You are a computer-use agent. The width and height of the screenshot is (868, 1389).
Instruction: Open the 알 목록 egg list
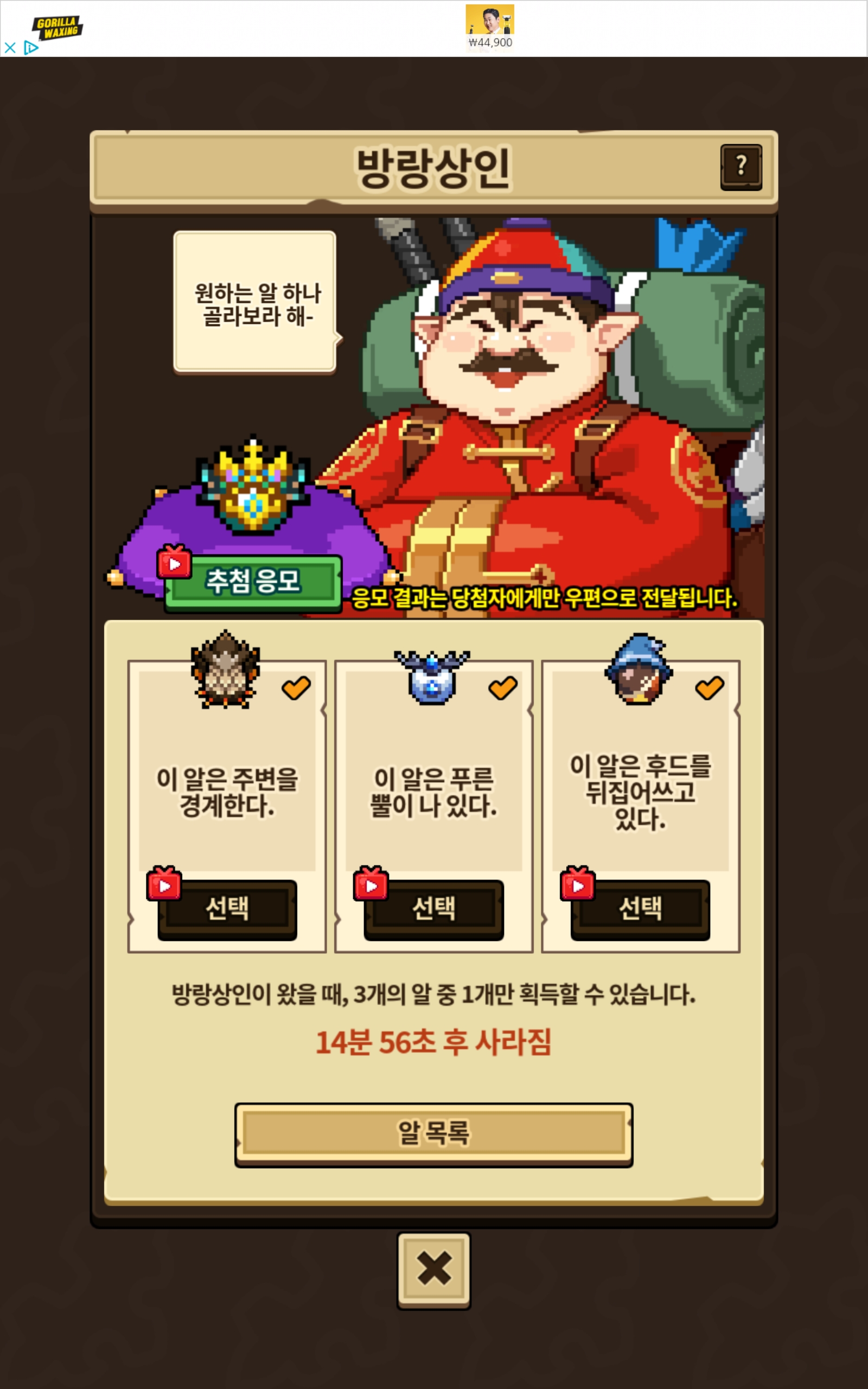point(433,1133)
